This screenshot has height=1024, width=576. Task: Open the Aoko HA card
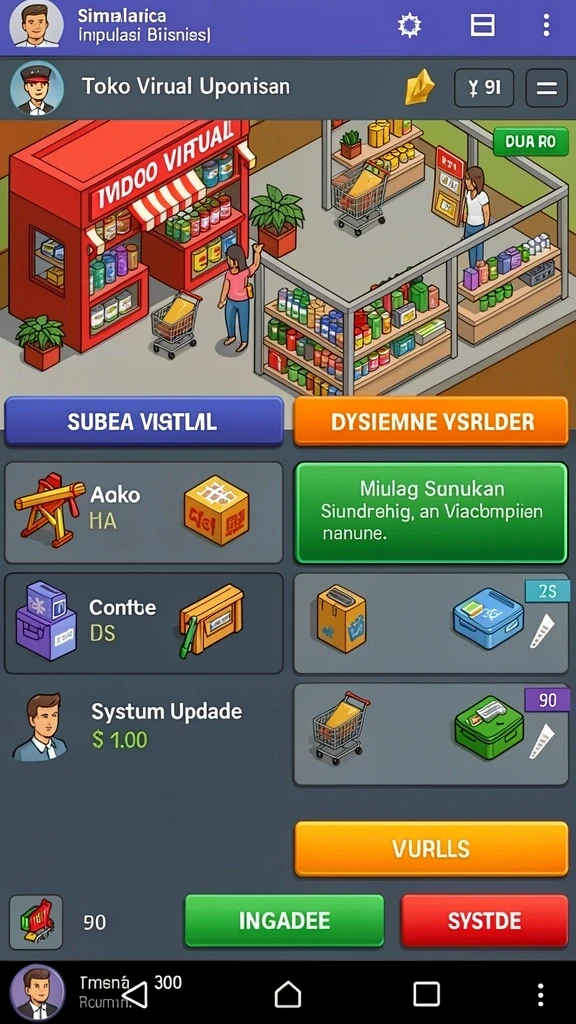click(x=144, y=512)
